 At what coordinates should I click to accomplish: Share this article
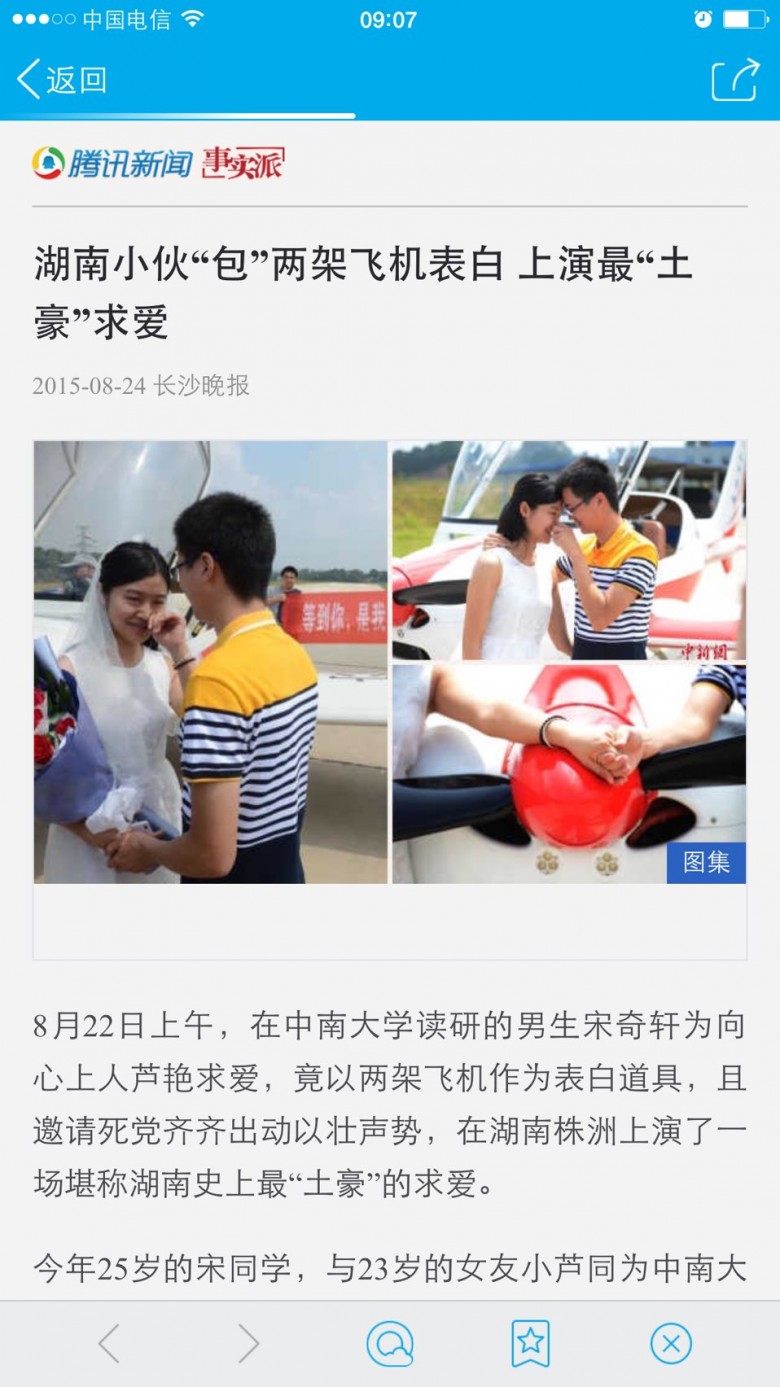(x=735, y=80)
